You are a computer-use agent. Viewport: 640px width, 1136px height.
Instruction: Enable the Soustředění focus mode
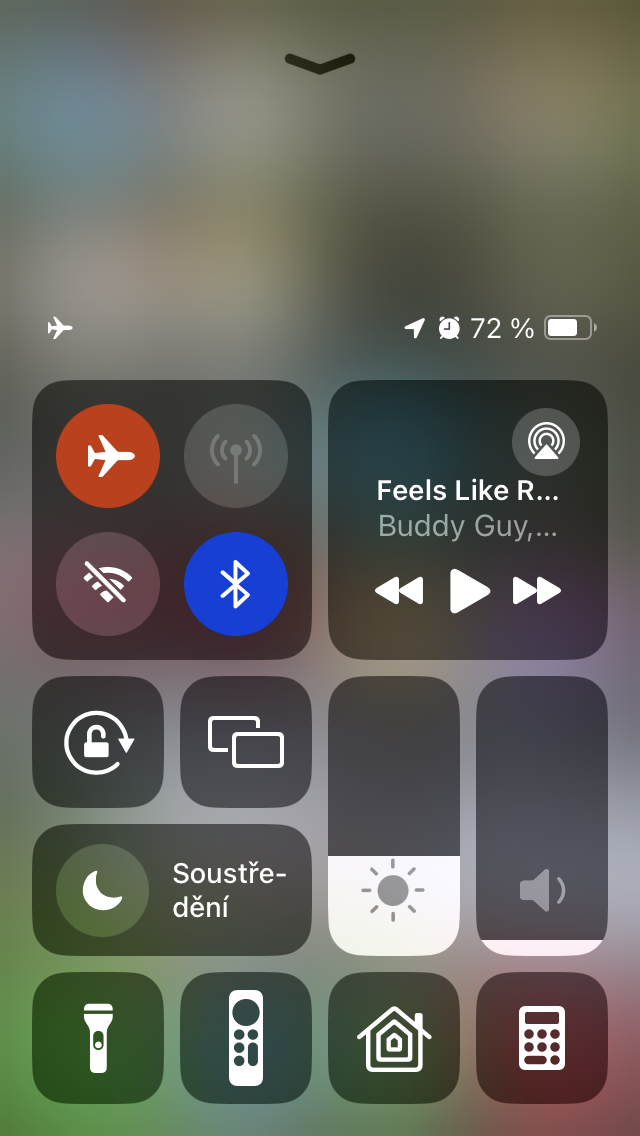pos(102,890)
